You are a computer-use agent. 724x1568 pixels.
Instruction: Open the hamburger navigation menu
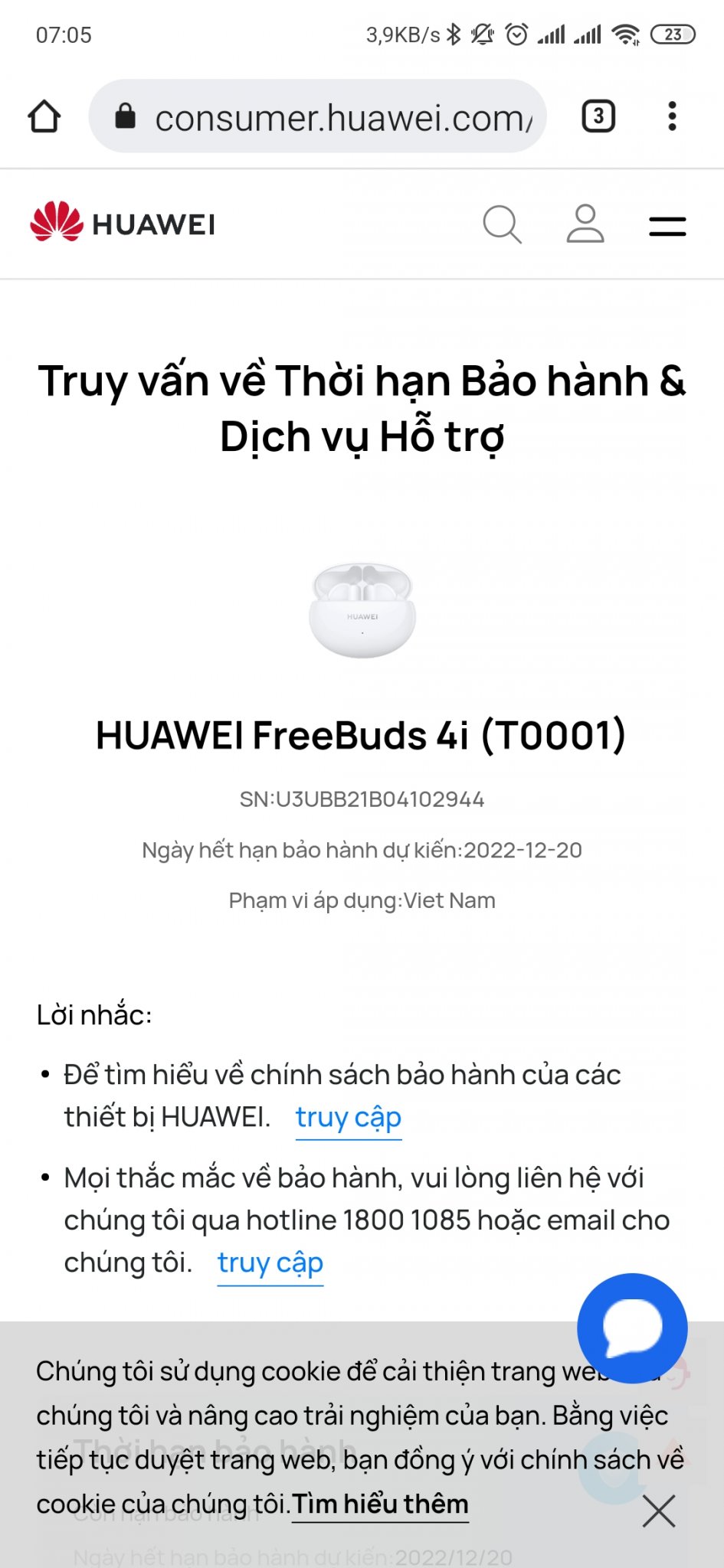[667, 226]
